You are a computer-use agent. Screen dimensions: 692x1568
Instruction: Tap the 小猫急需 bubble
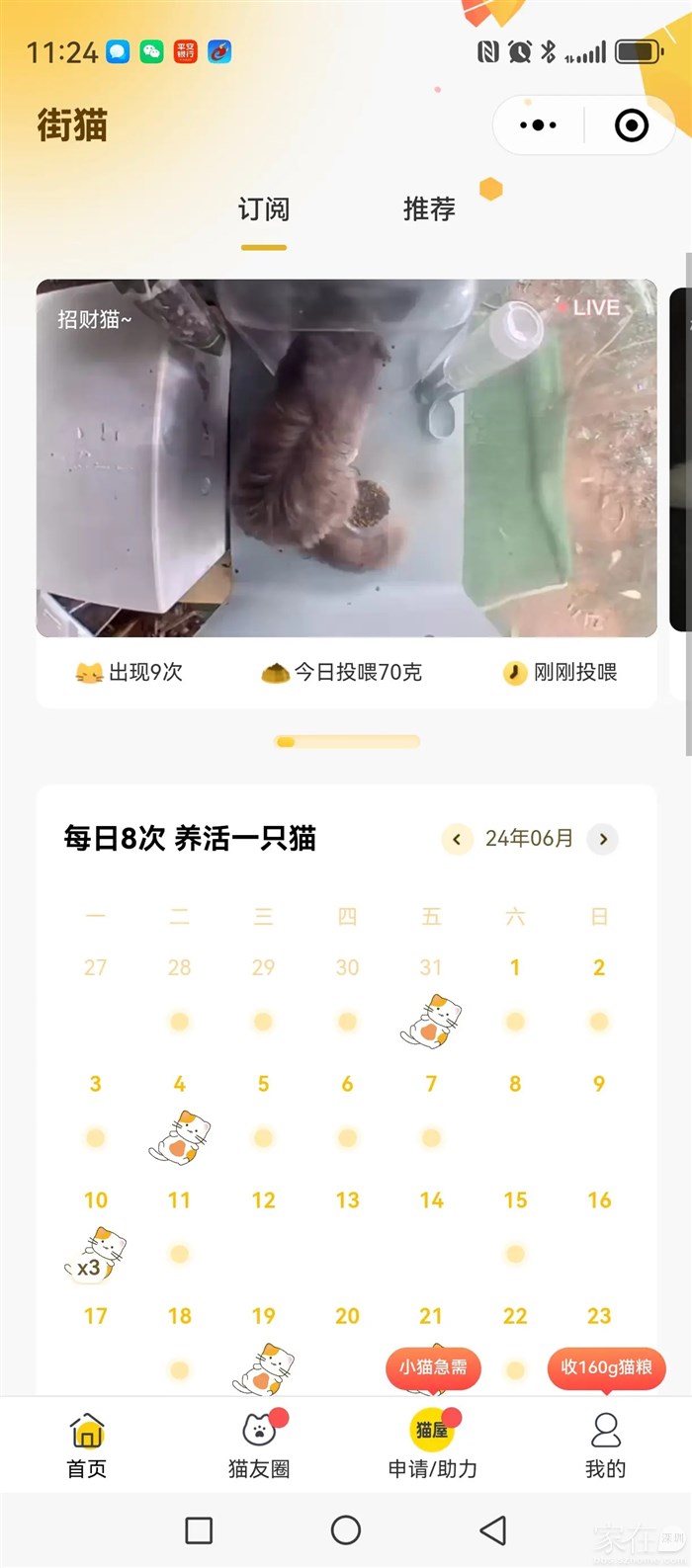433,1367
